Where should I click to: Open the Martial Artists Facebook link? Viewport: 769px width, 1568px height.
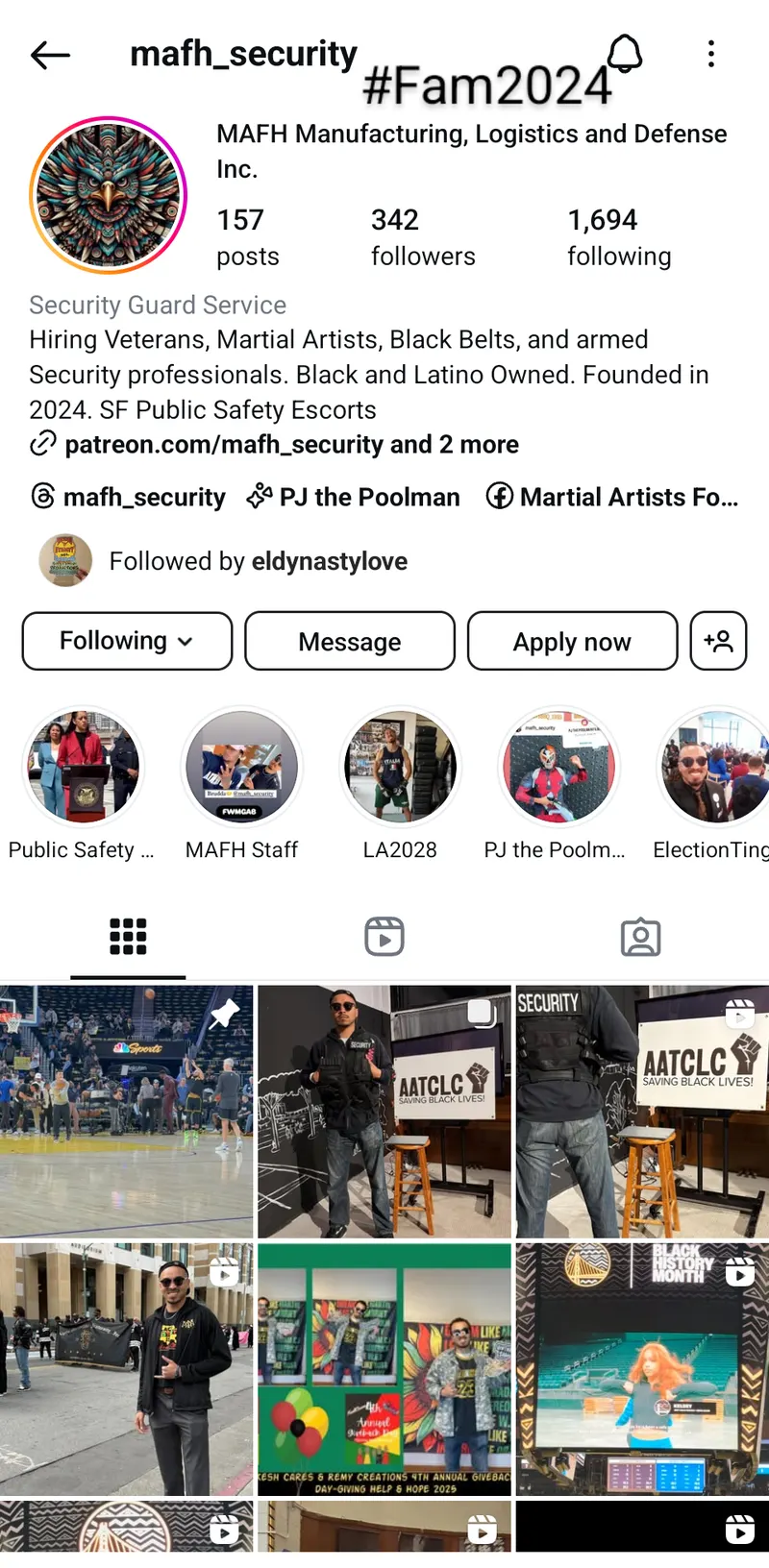click(x=612, y=497)
